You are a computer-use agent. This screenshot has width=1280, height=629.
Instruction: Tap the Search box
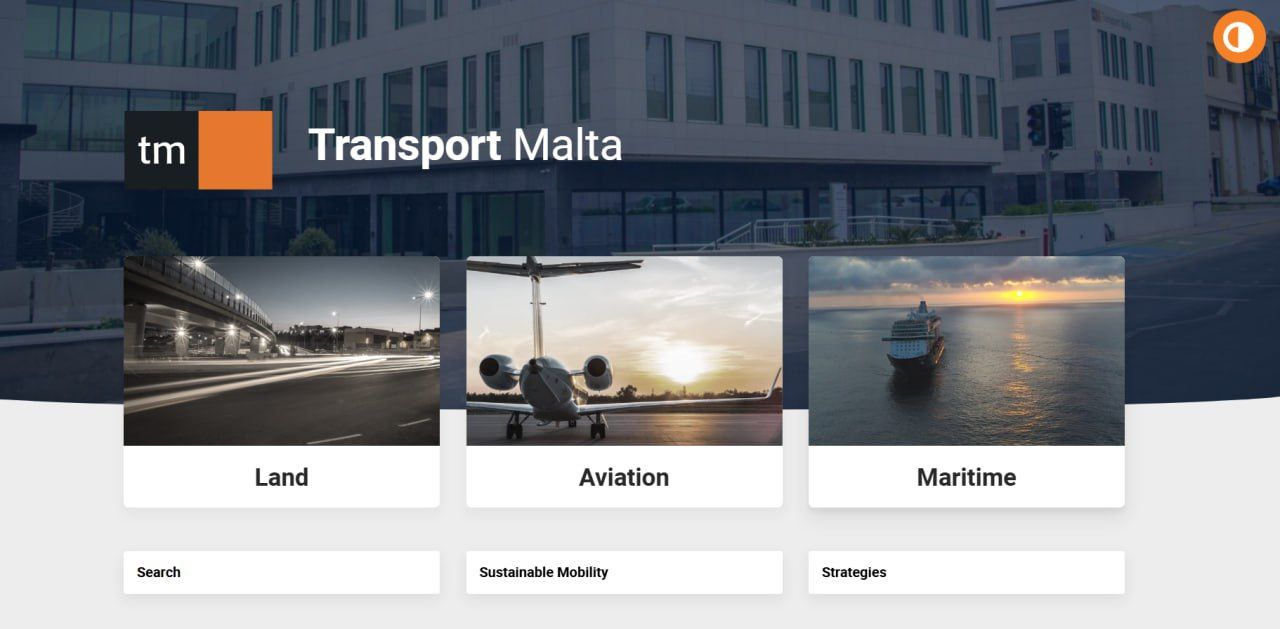coord(281,572)
